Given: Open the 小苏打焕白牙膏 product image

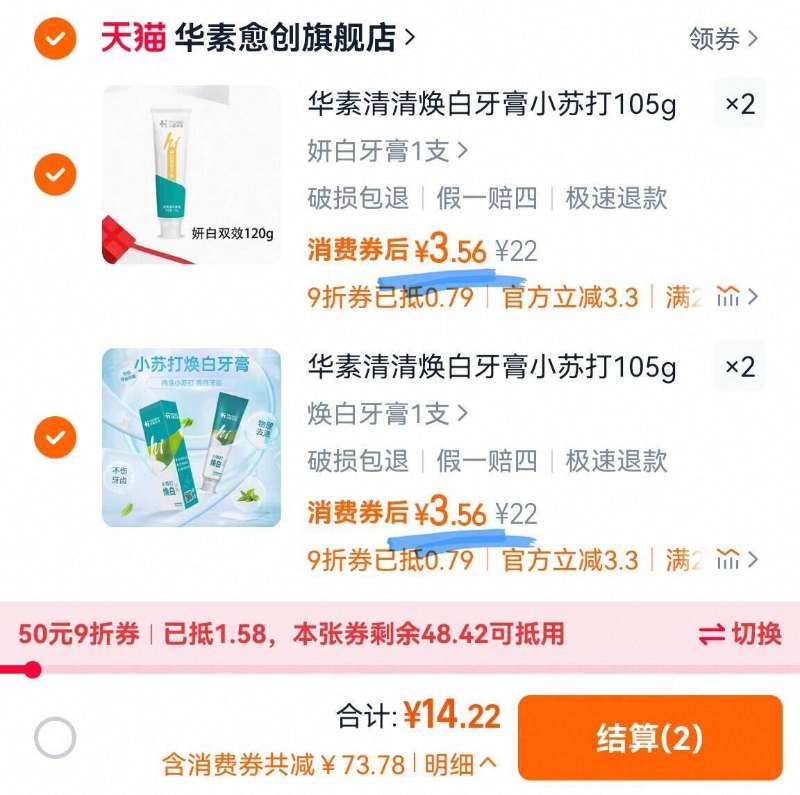Looking at the screenshot, I should click(192, 437).
